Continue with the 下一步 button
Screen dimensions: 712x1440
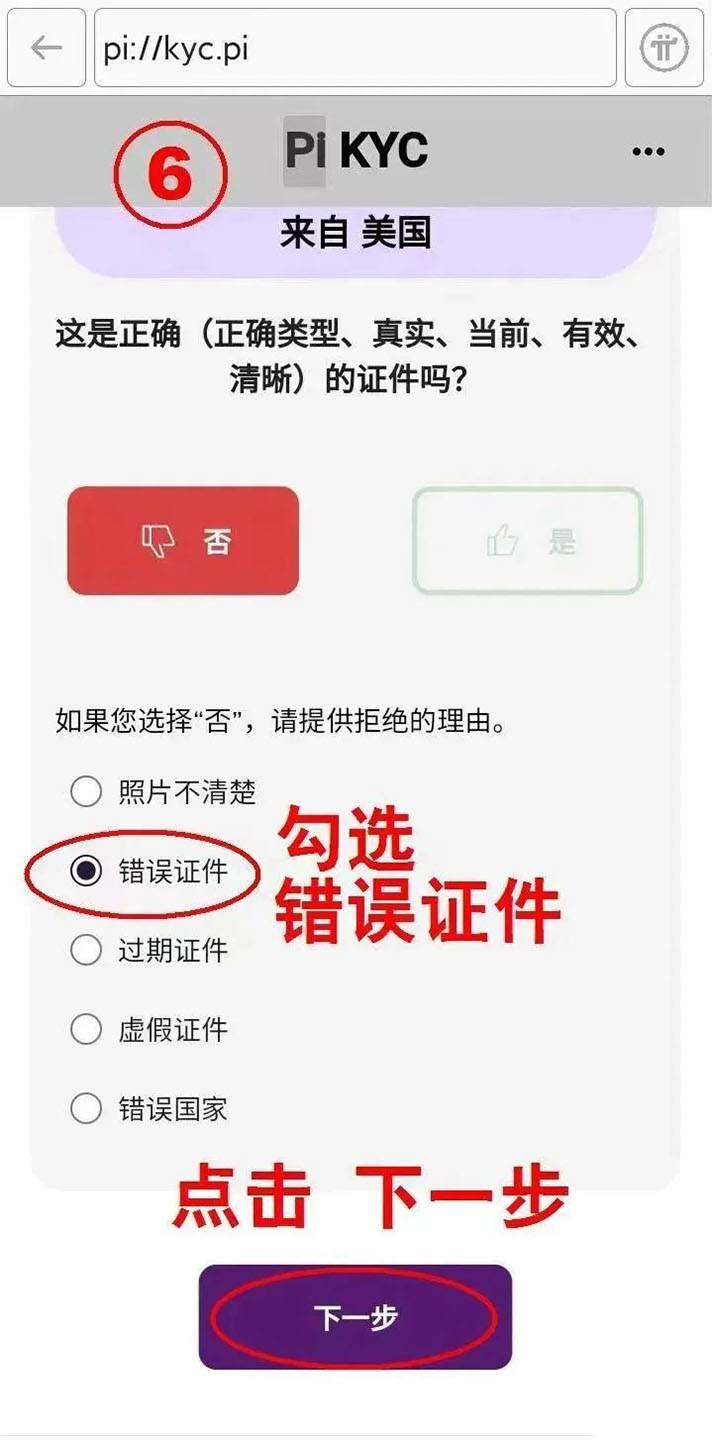(x=355, y=1317)
